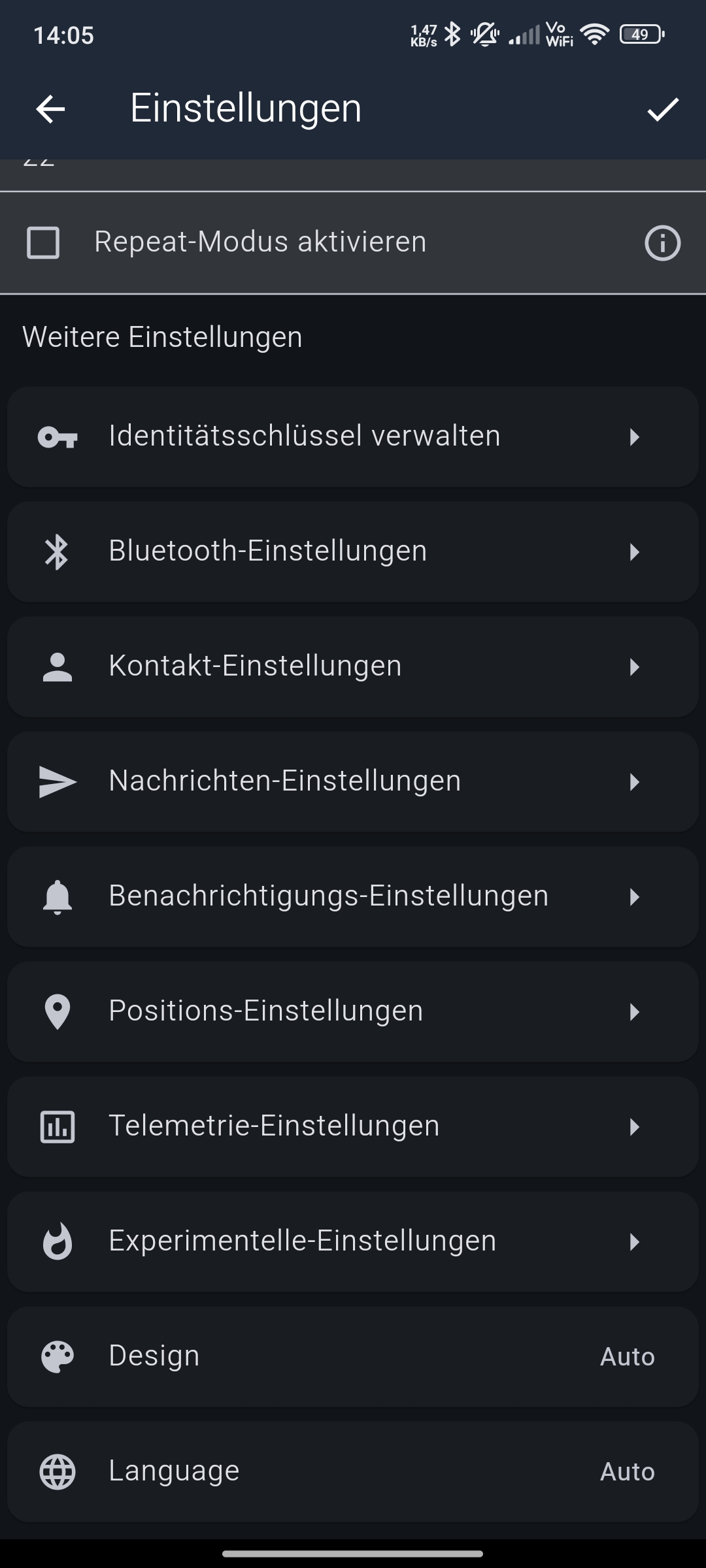
Task: Show info about Repeat-Modus
Action: tap(662, 243)
